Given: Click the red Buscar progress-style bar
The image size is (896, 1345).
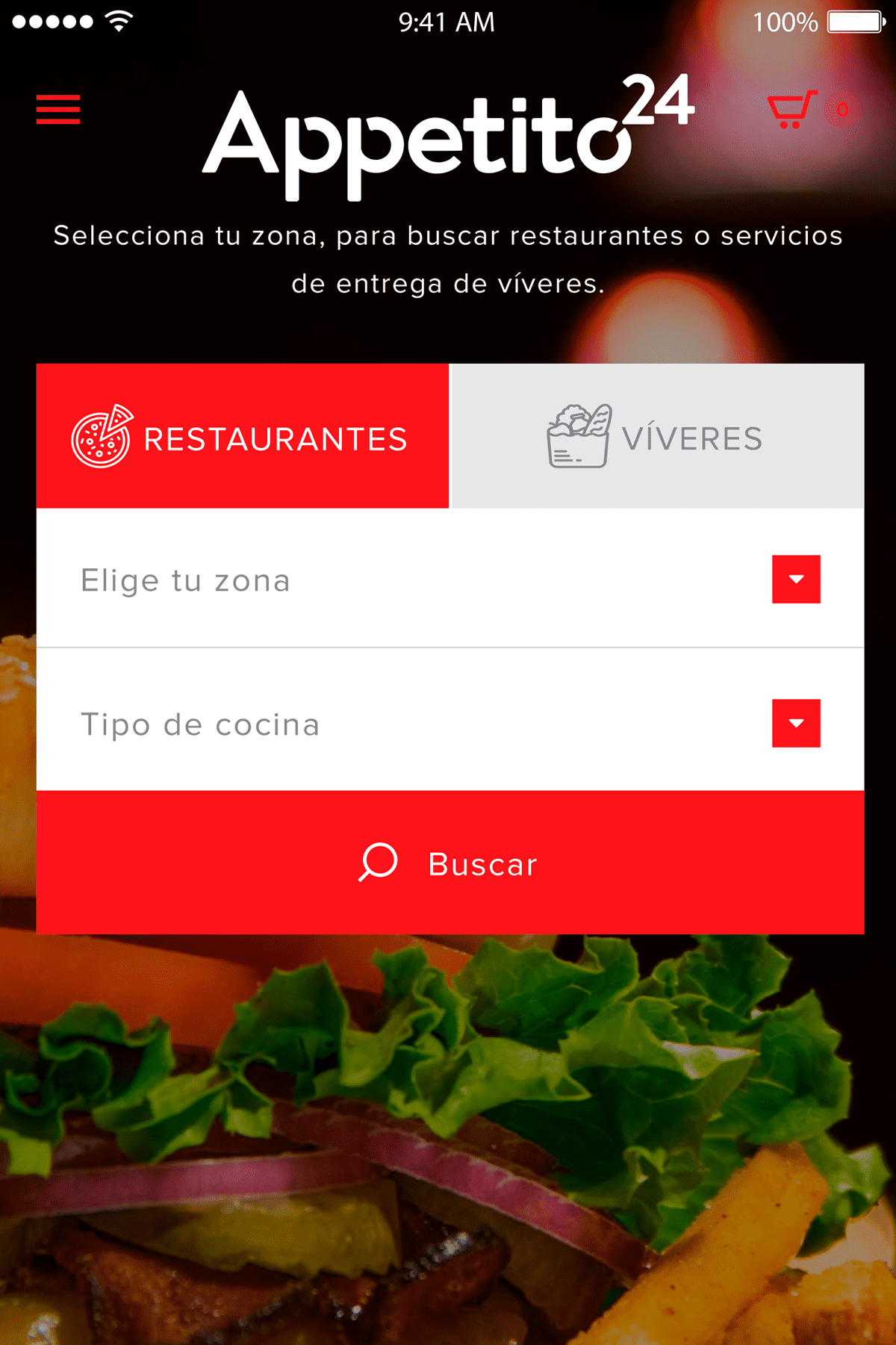Looking at the screenshot, I should point(448,864).
